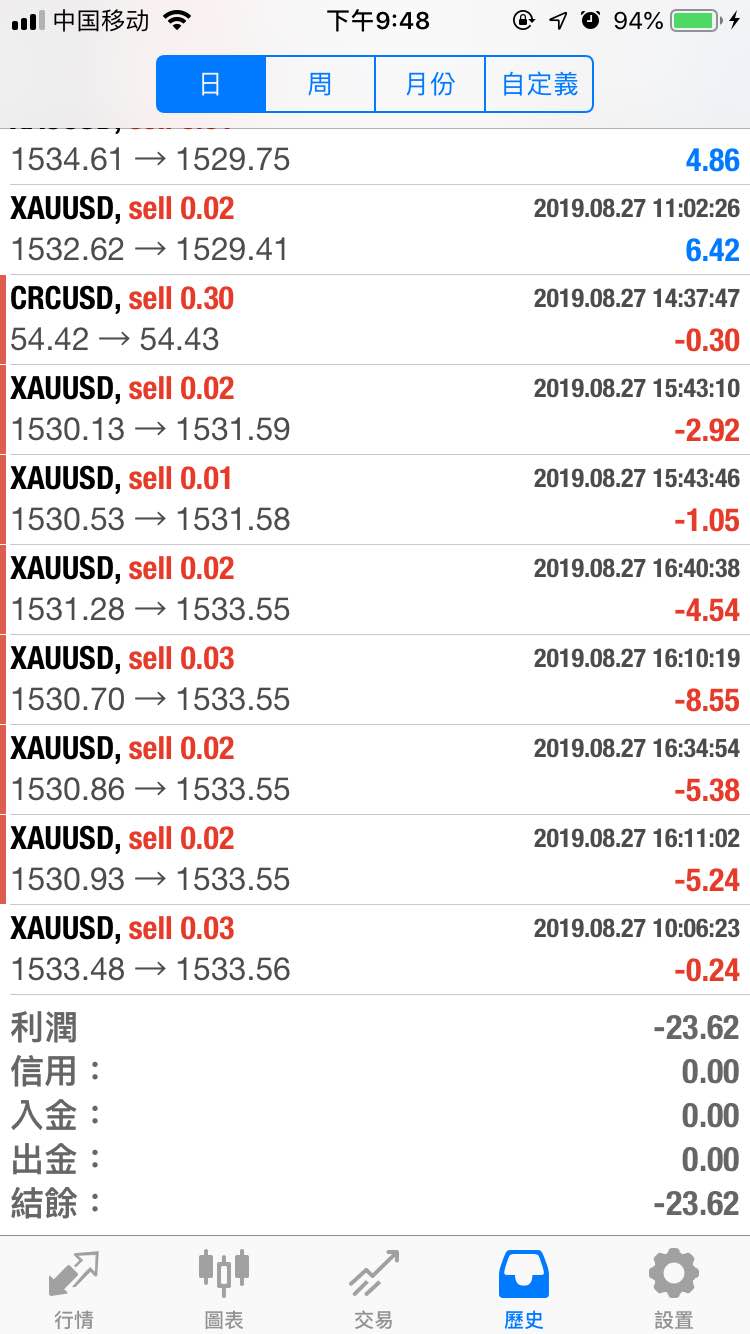The width and height of the screenshot is (750, 1334).
Task: Open XAUUSD sell 0.01 trade at 15:43:46
Action: tap(375, 499)
